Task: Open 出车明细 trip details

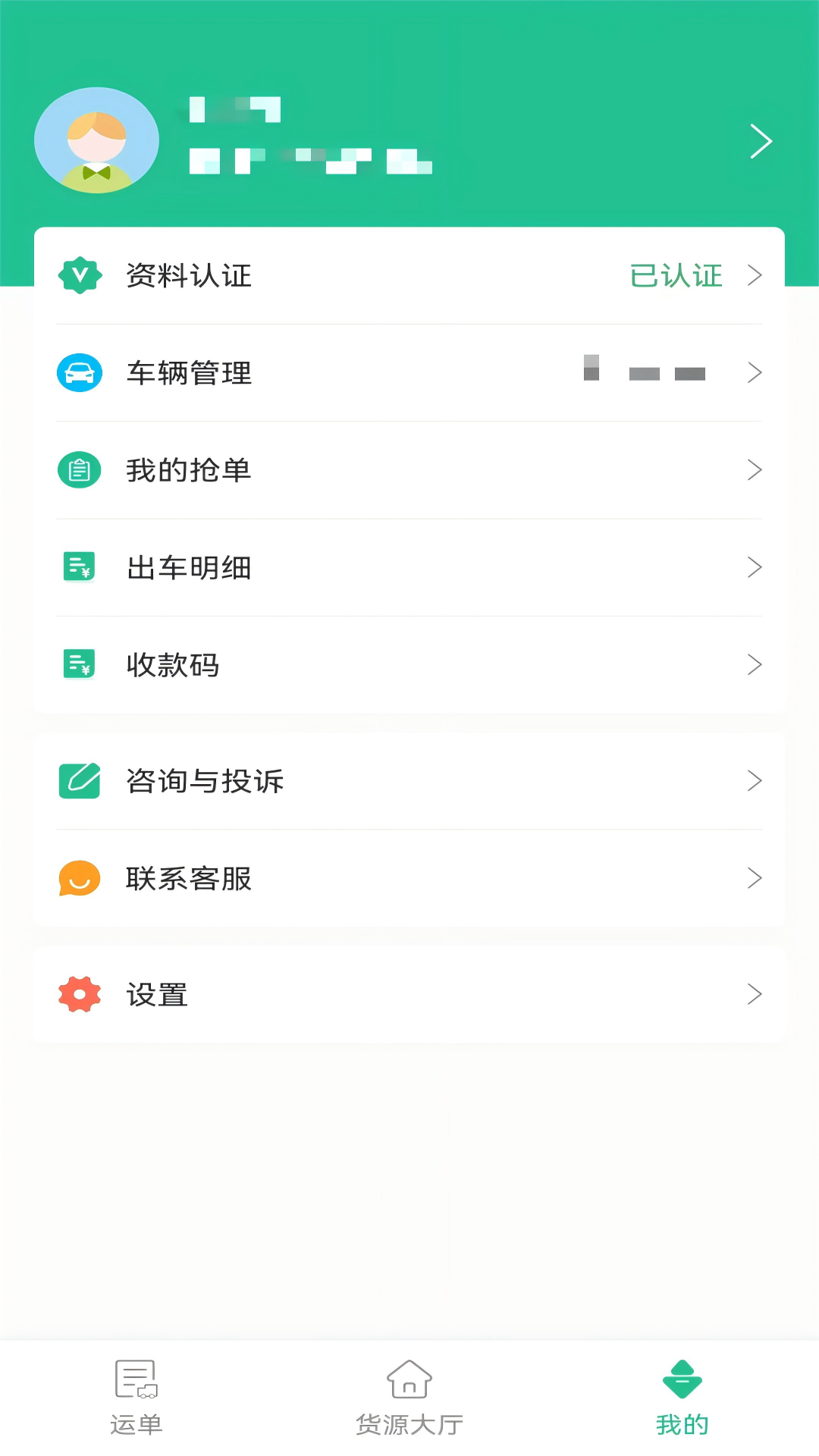Action: tap(409, 567)
